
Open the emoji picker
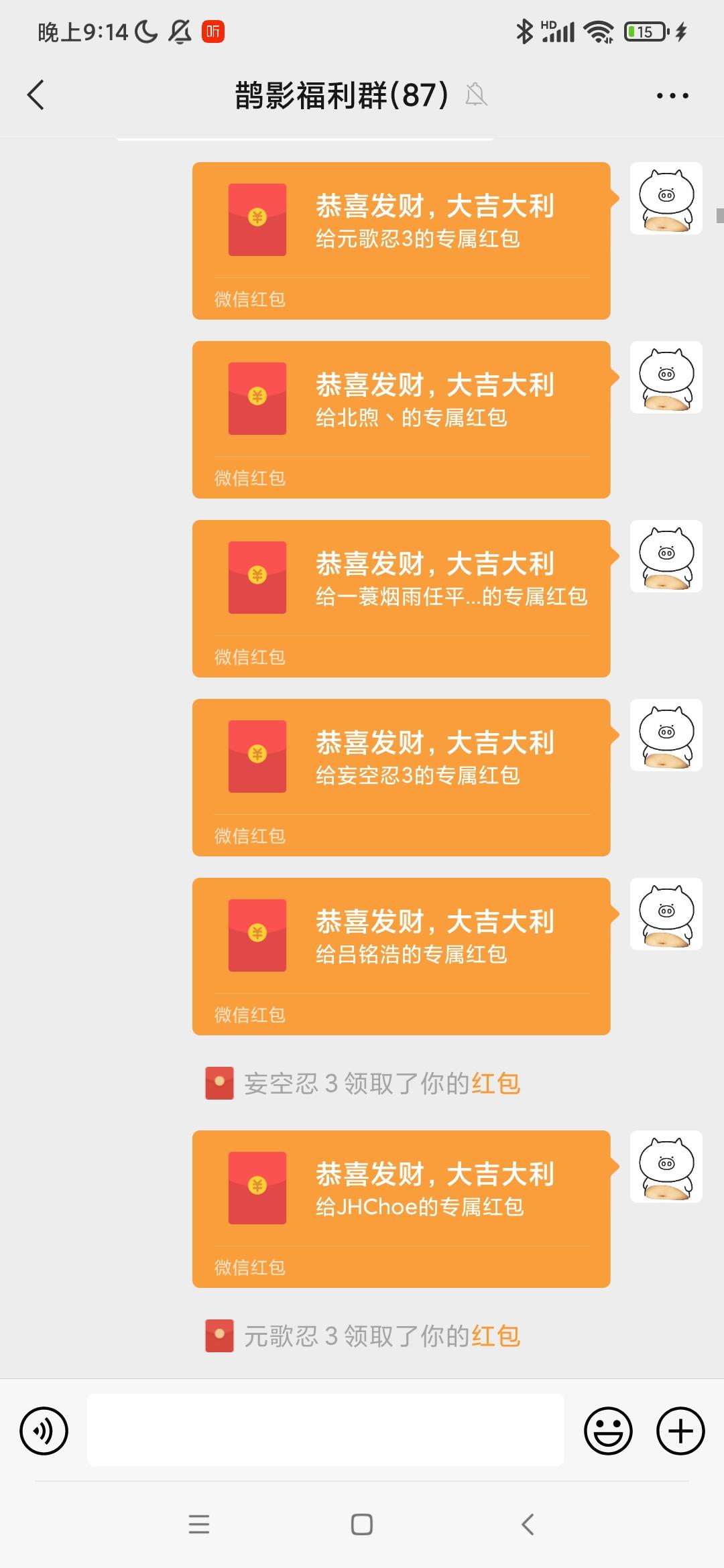click(x=608, y=1431)
